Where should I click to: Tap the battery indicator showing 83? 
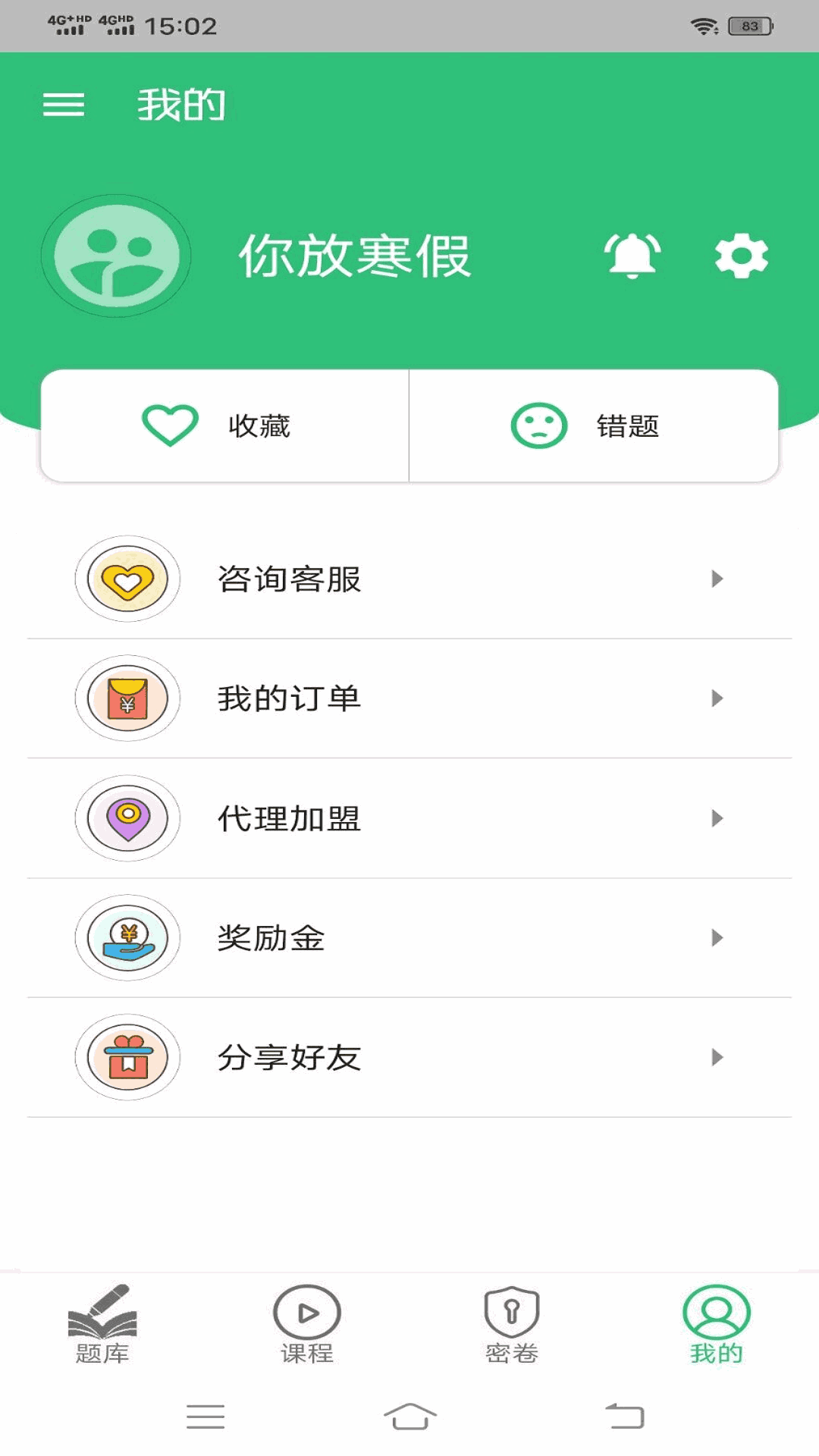coord(752,25)
